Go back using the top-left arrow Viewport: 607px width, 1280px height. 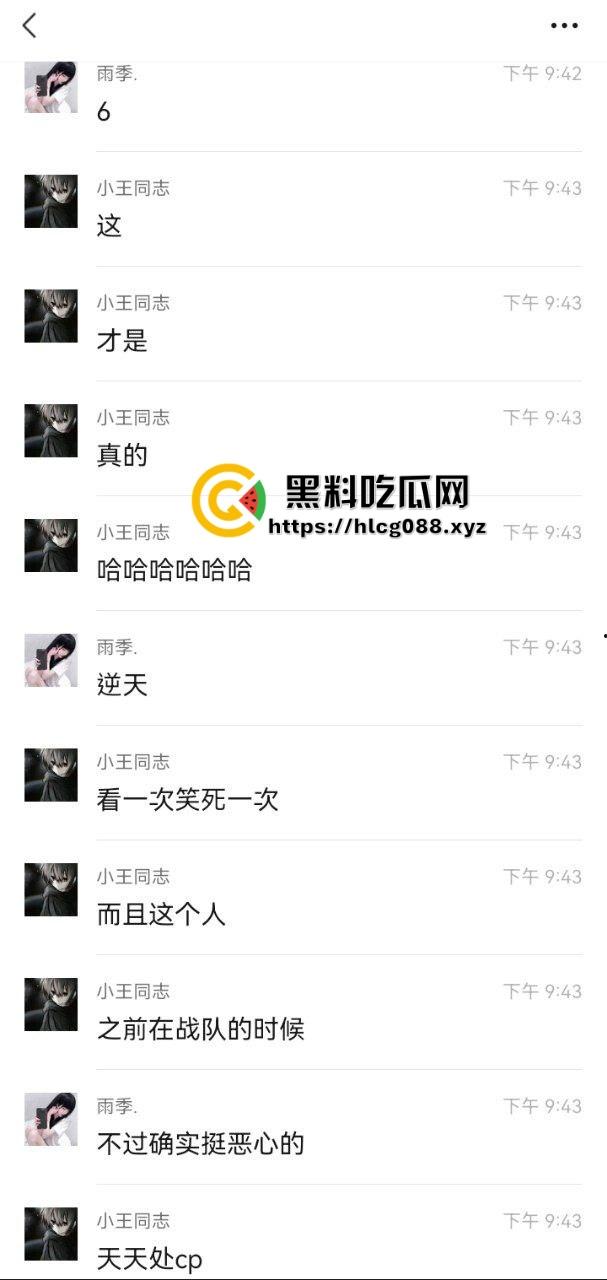point(29,26)
